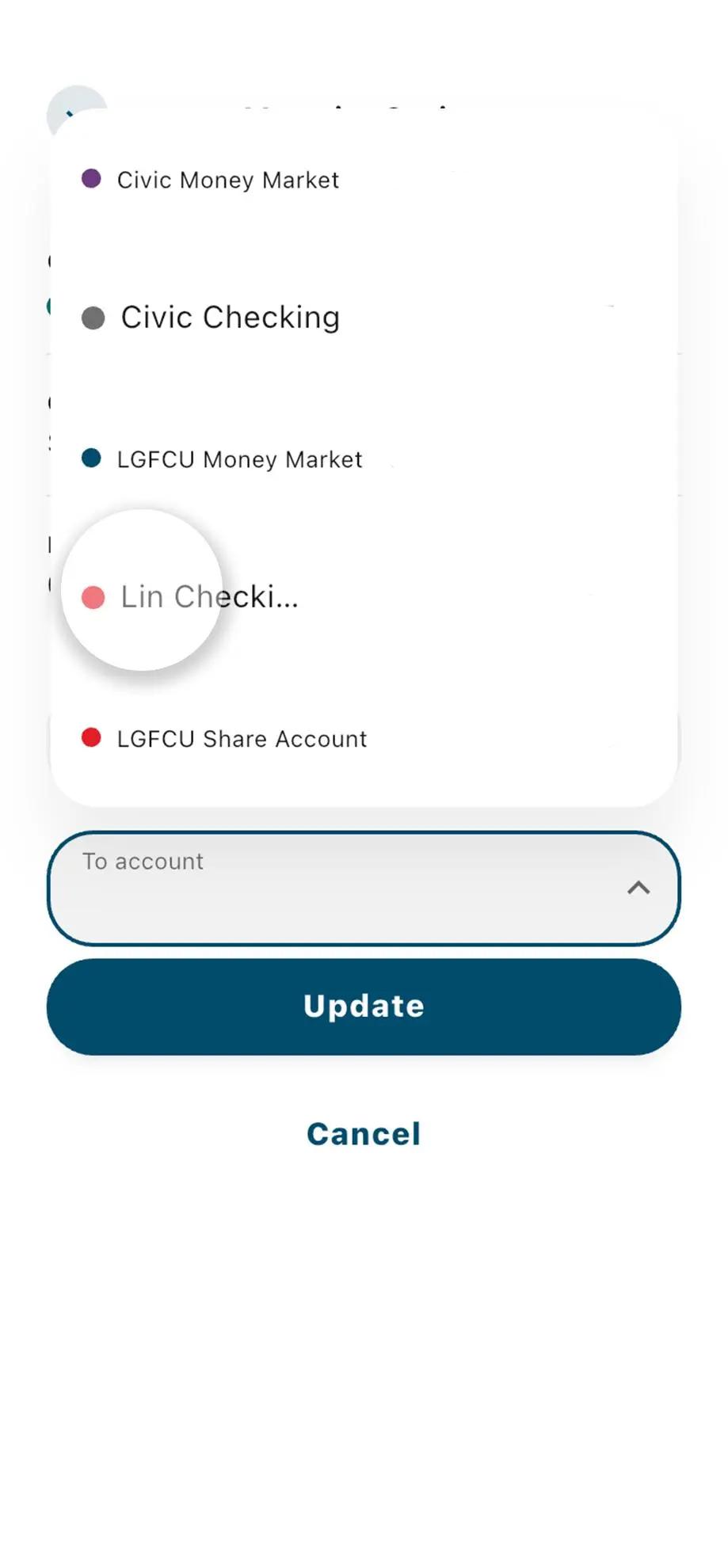Select the LGFCU Share Account option

coord(242,739)
